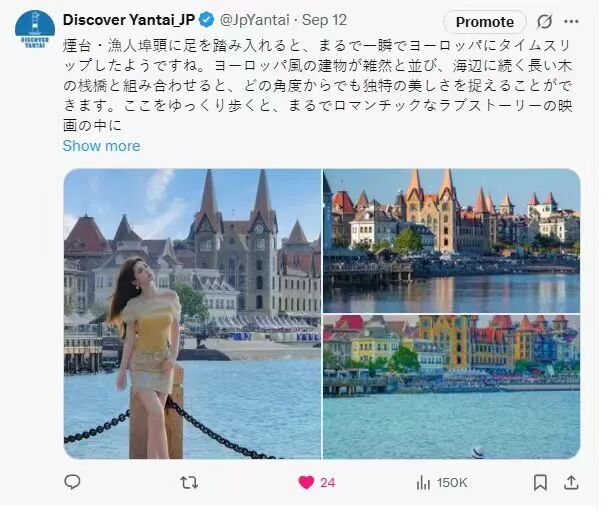View the photo of the woman by the water
The height and width of the screenshot is (513, 607).
click(192, 313)
